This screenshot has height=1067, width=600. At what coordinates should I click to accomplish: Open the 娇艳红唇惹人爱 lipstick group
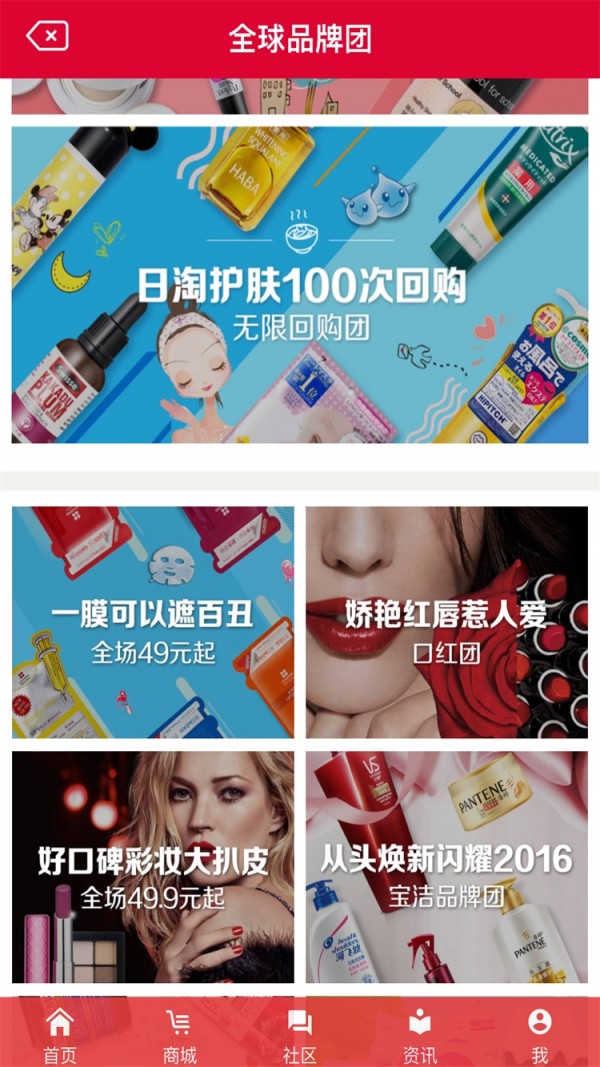tap(447, 622)
